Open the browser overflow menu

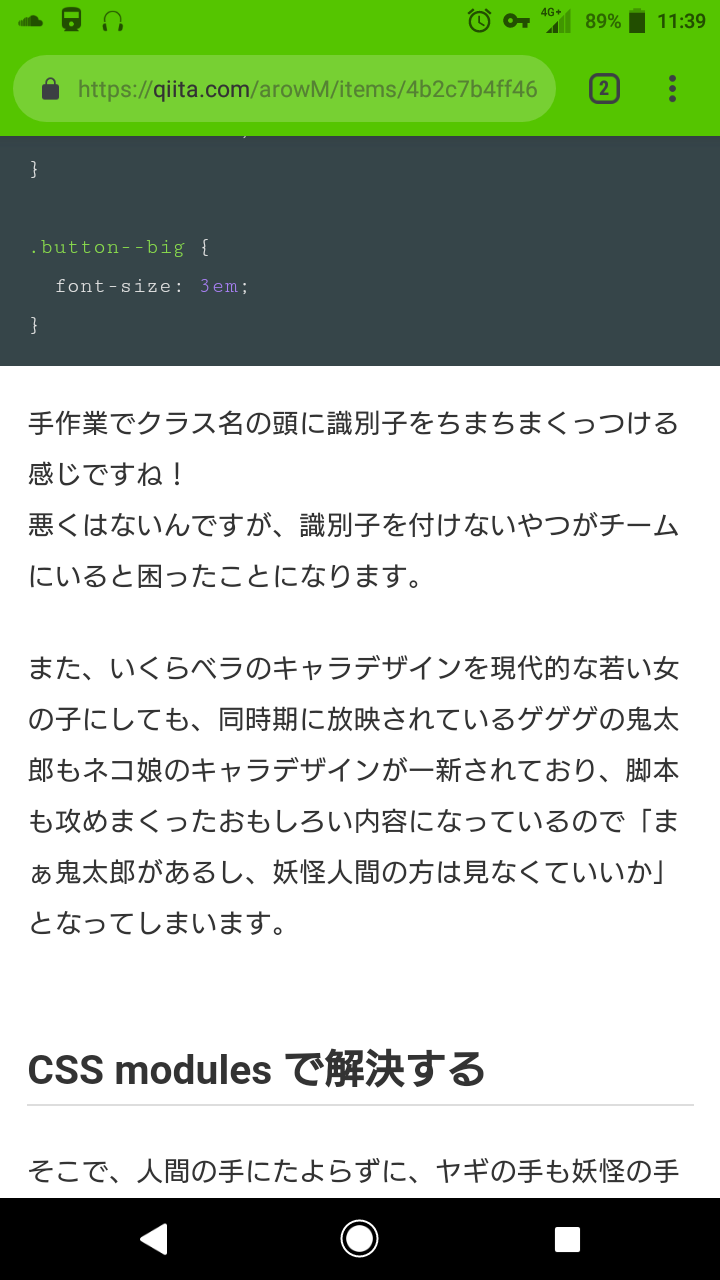click(x=672, y=89)
